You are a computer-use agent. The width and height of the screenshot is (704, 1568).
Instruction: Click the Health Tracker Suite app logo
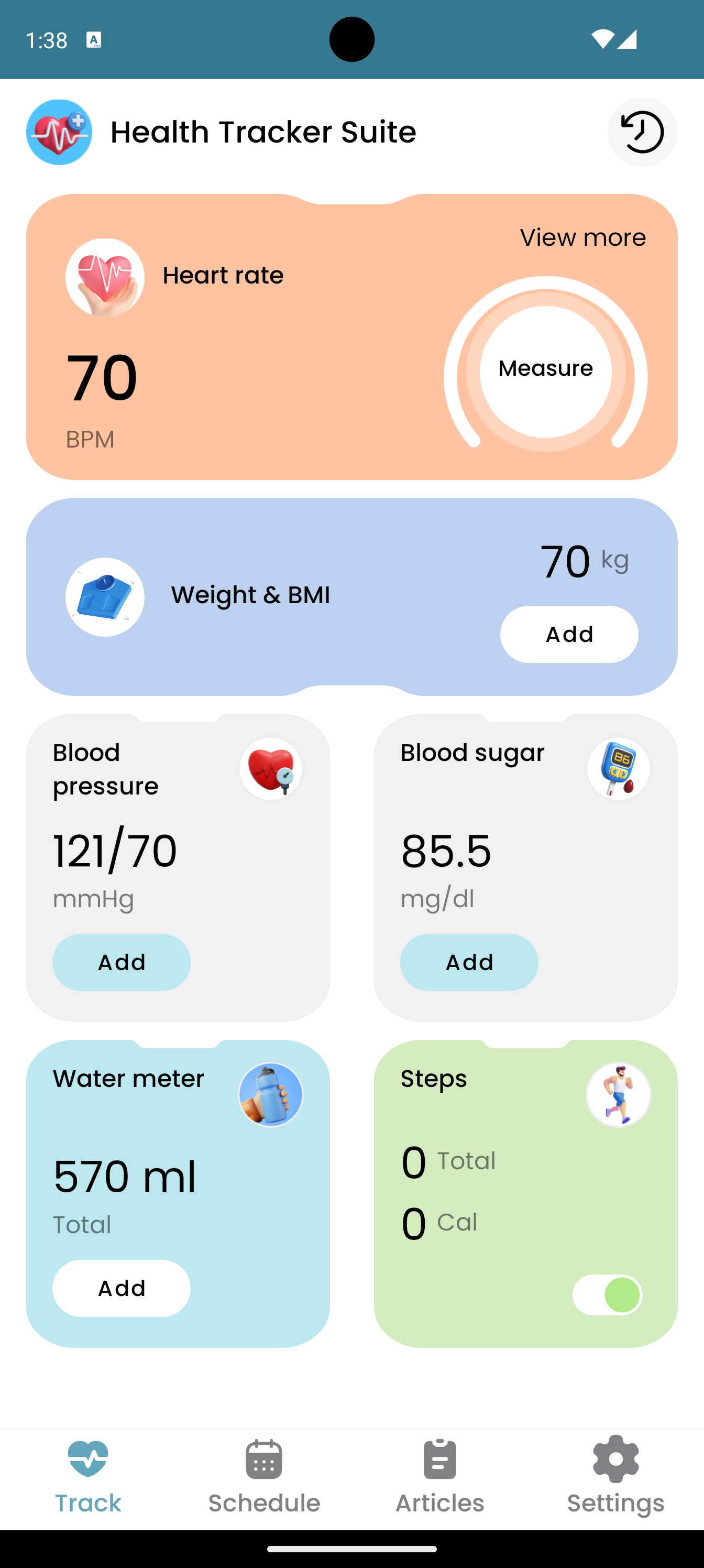(59, 132)
